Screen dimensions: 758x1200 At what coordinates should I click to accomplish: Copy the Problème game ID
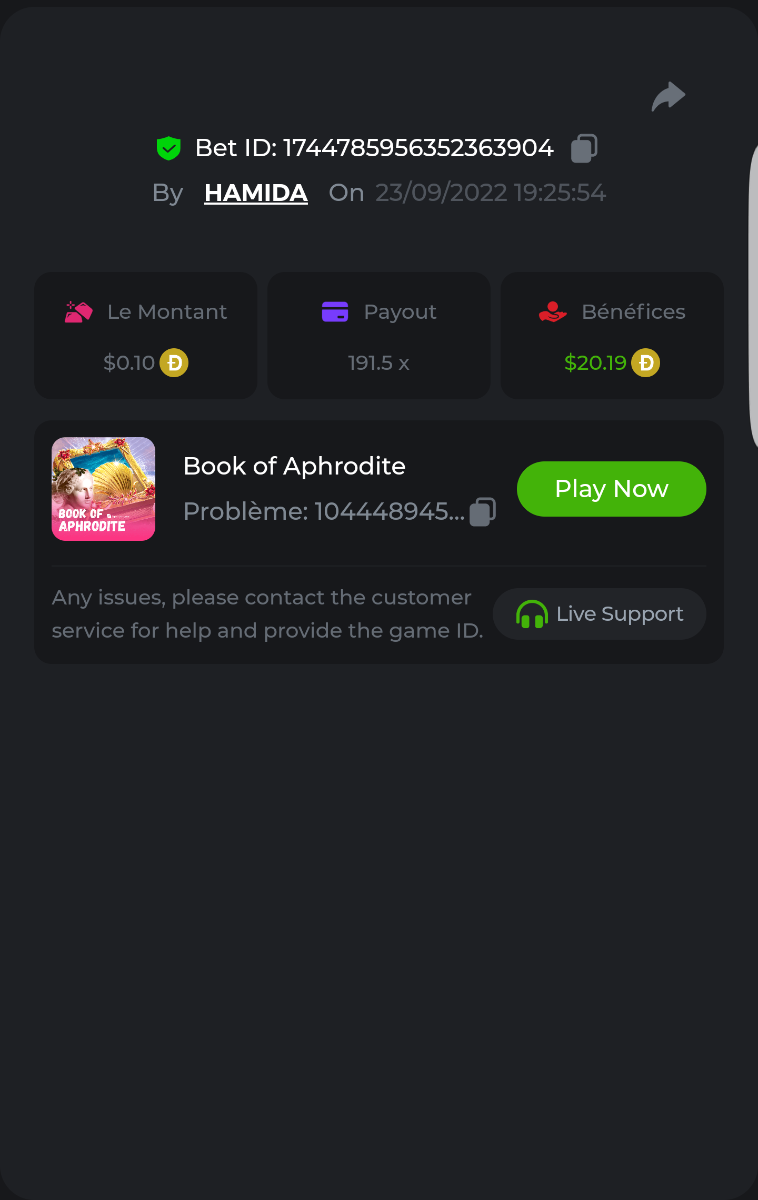click(x=482, y=512)
